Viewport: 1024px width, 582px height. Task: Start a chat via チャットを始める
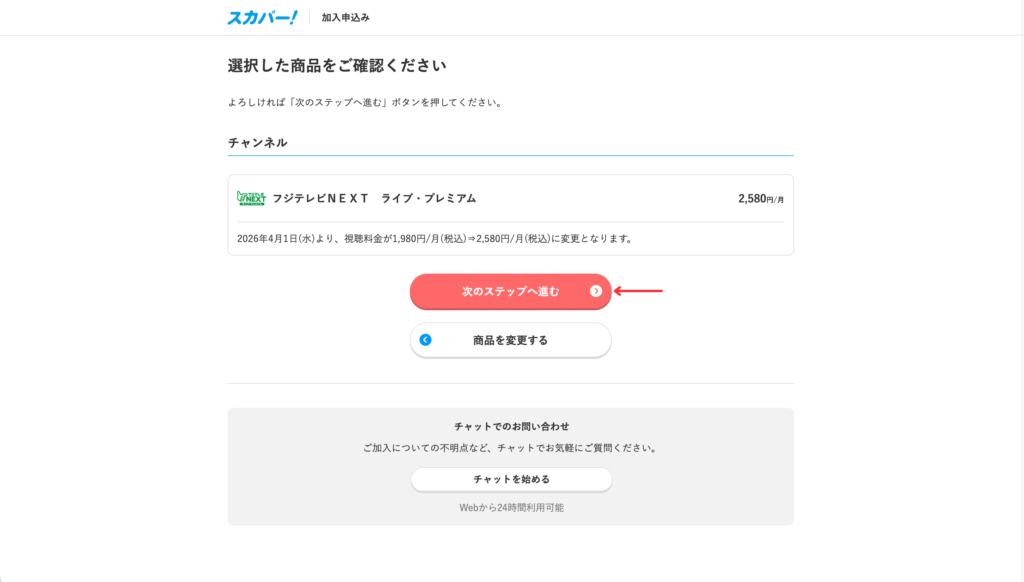(511, 479)
